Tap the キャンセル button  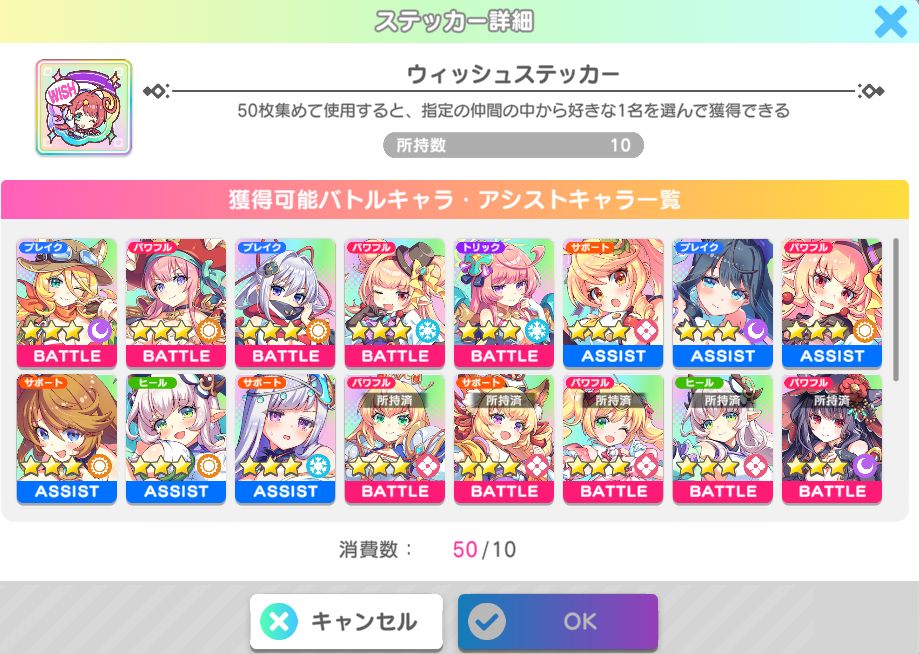pyautogui.click(x=346, y=622)
